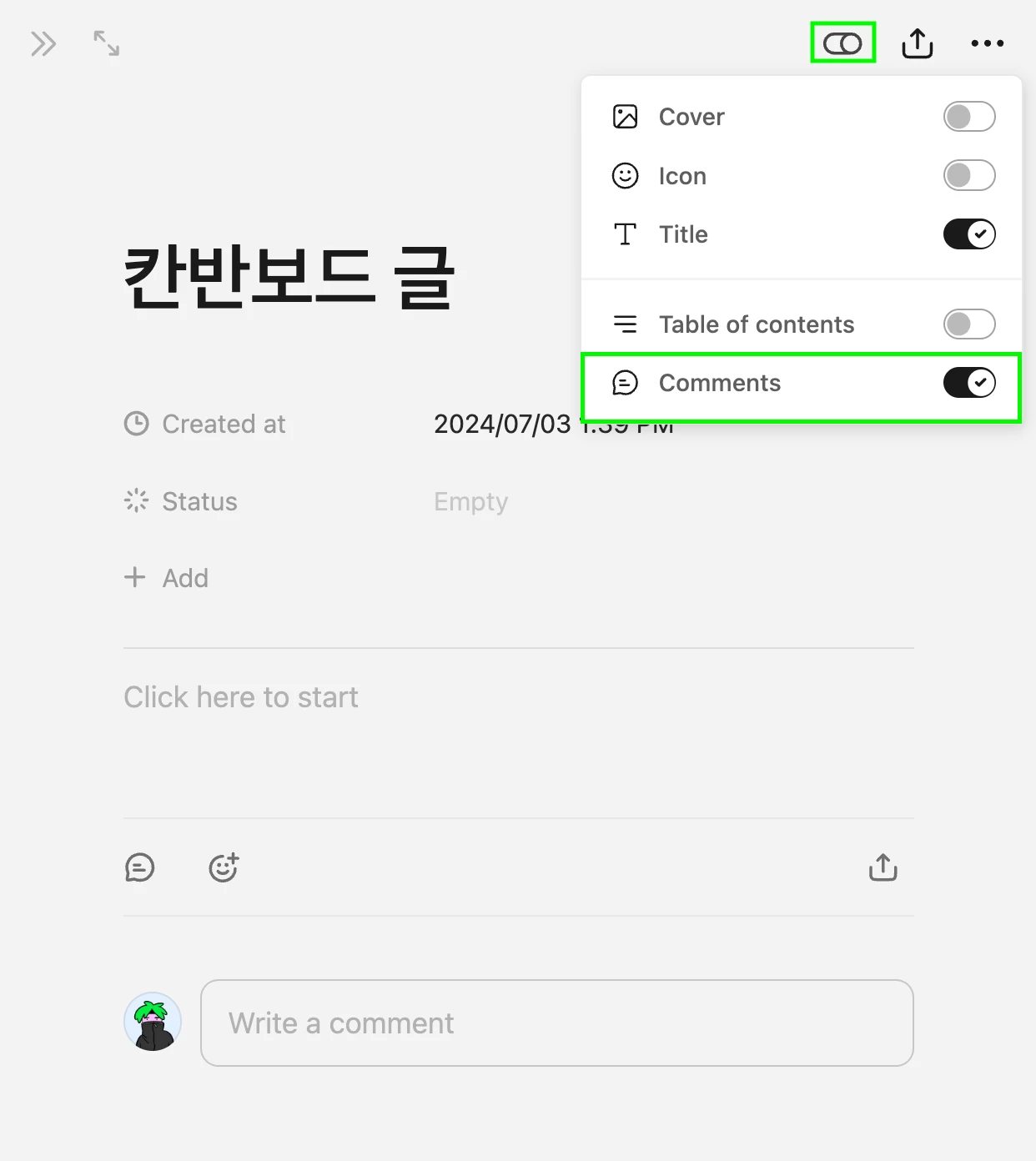The width and height of the screenshot is (1036, 1161).
Task: Turn off the Comments toggle
Action: click(968, 383)
